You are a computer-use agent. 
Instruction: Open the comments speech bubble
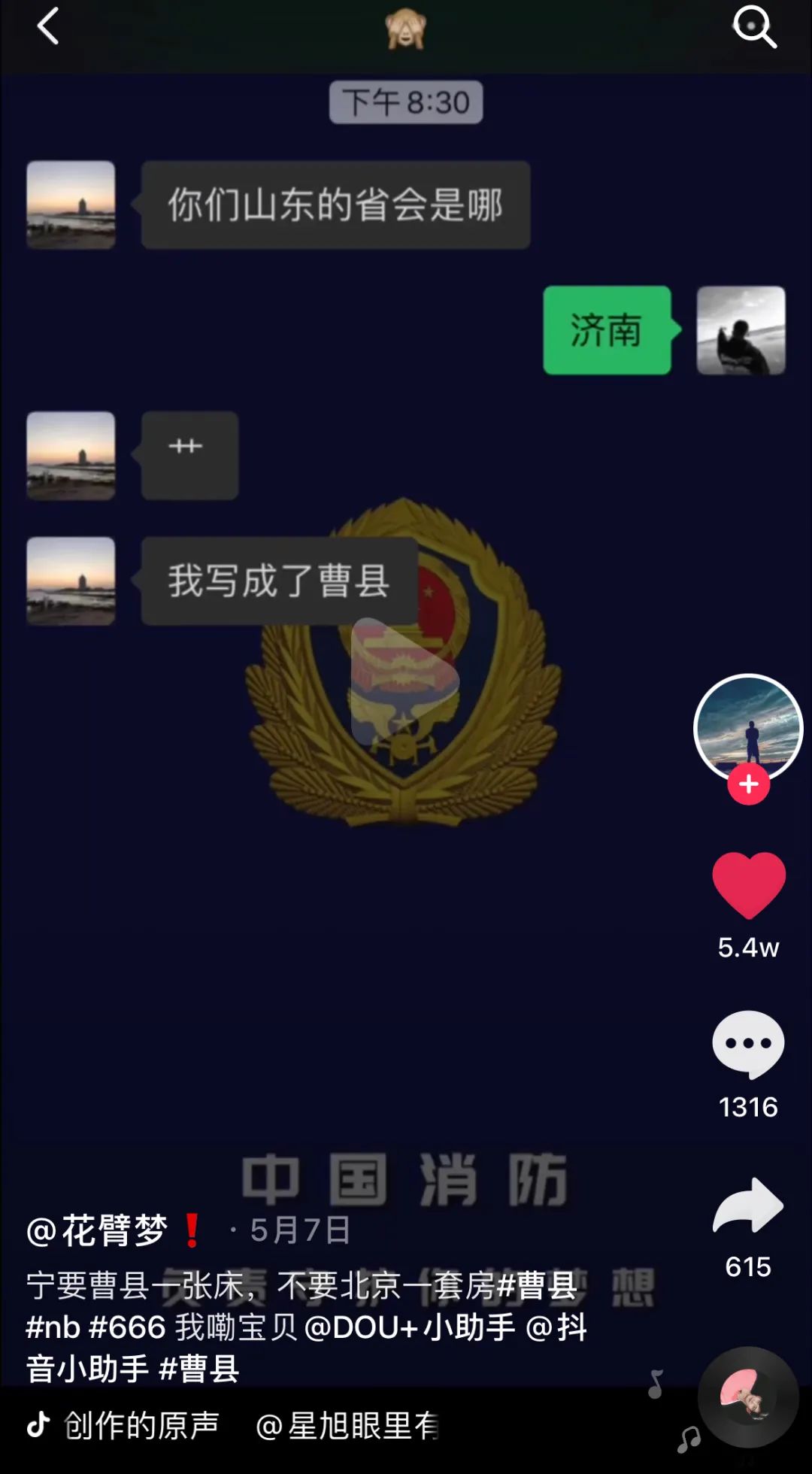coord(748,1044)
